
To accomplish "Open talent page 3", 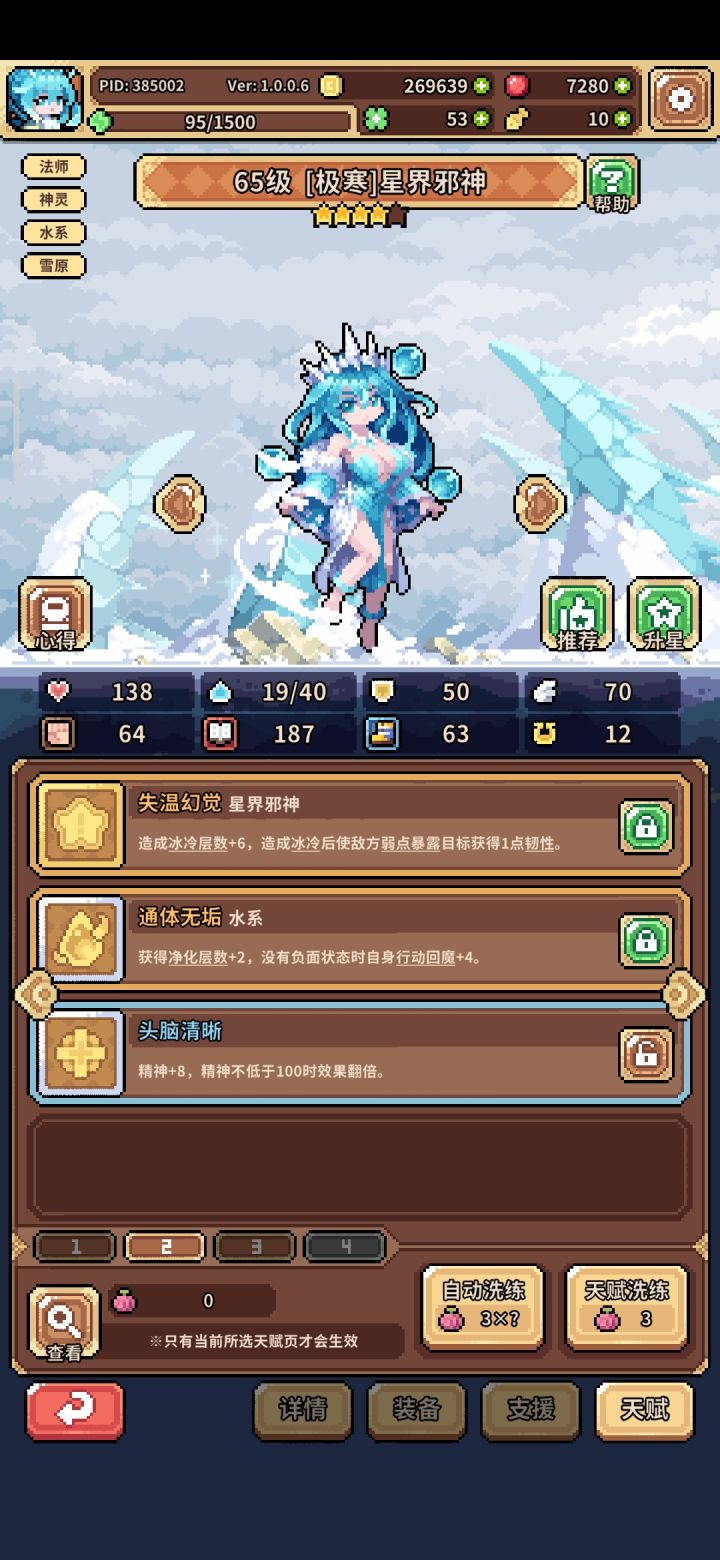I will pos(254,1247).
